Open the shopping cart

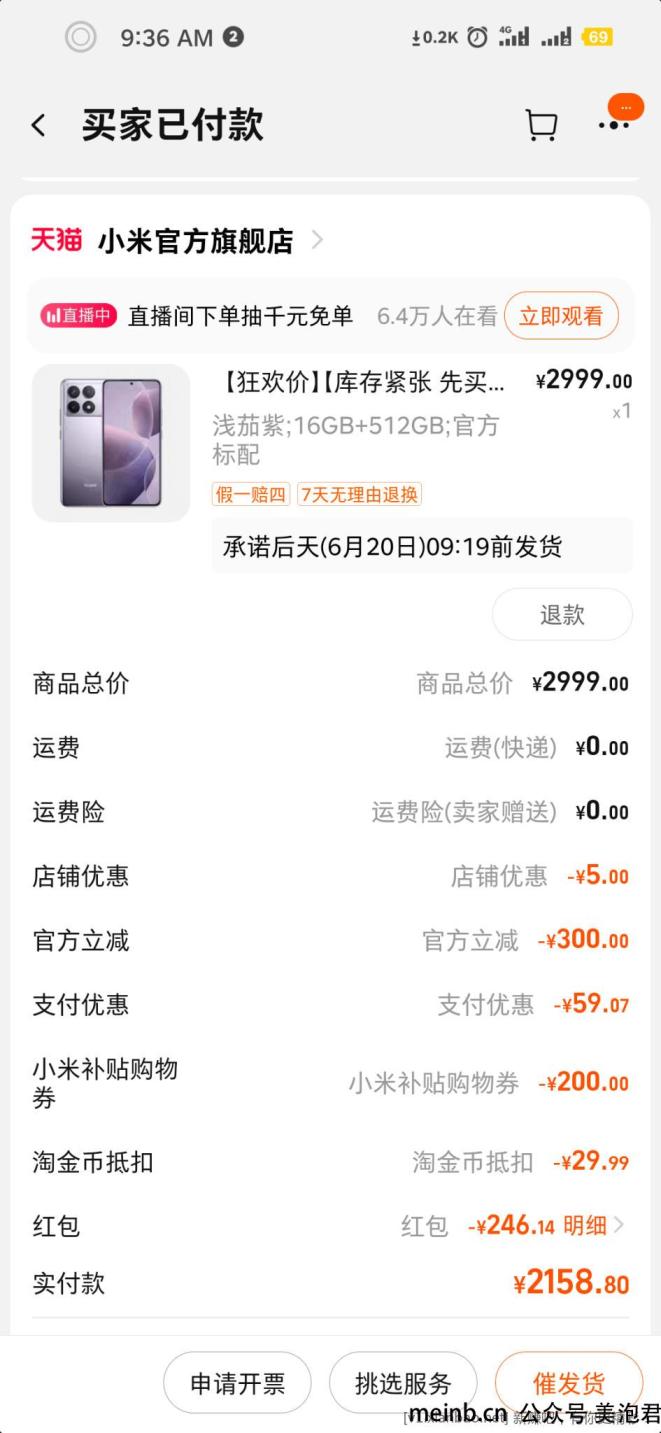(x=541, y=125)
